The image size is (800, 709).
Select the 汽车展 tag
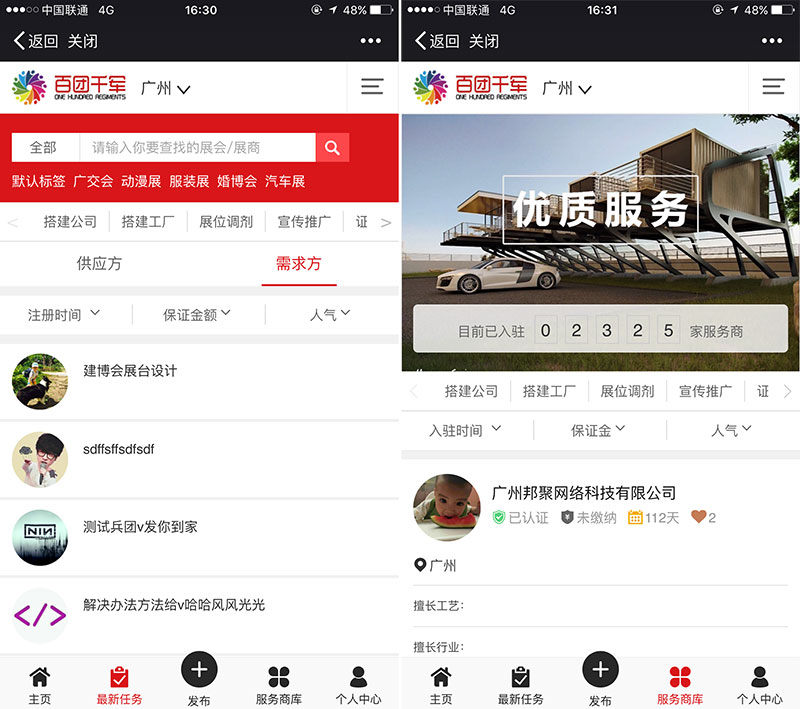coord(285,181)
